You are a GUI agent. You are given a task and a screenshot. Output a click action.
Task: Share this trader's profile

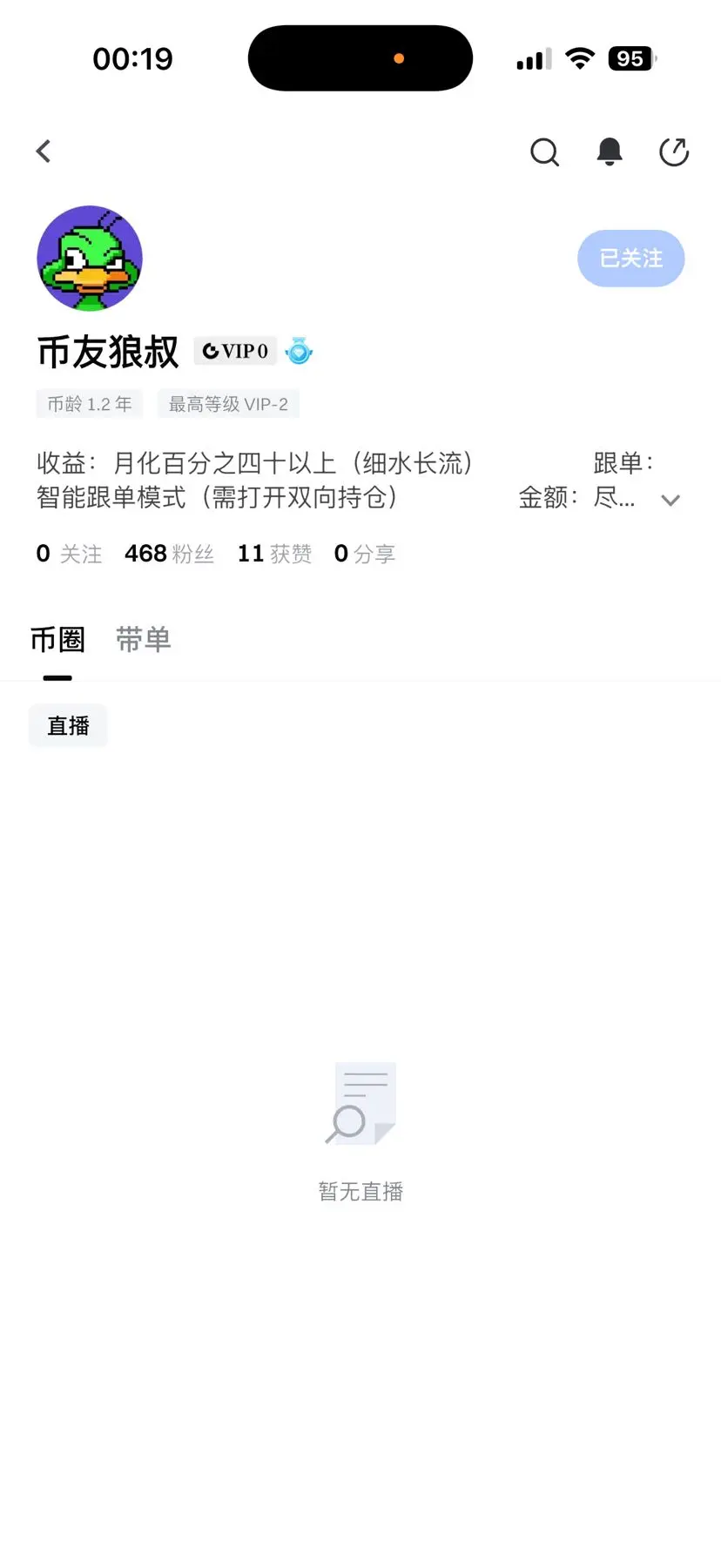tap(673, 151)
